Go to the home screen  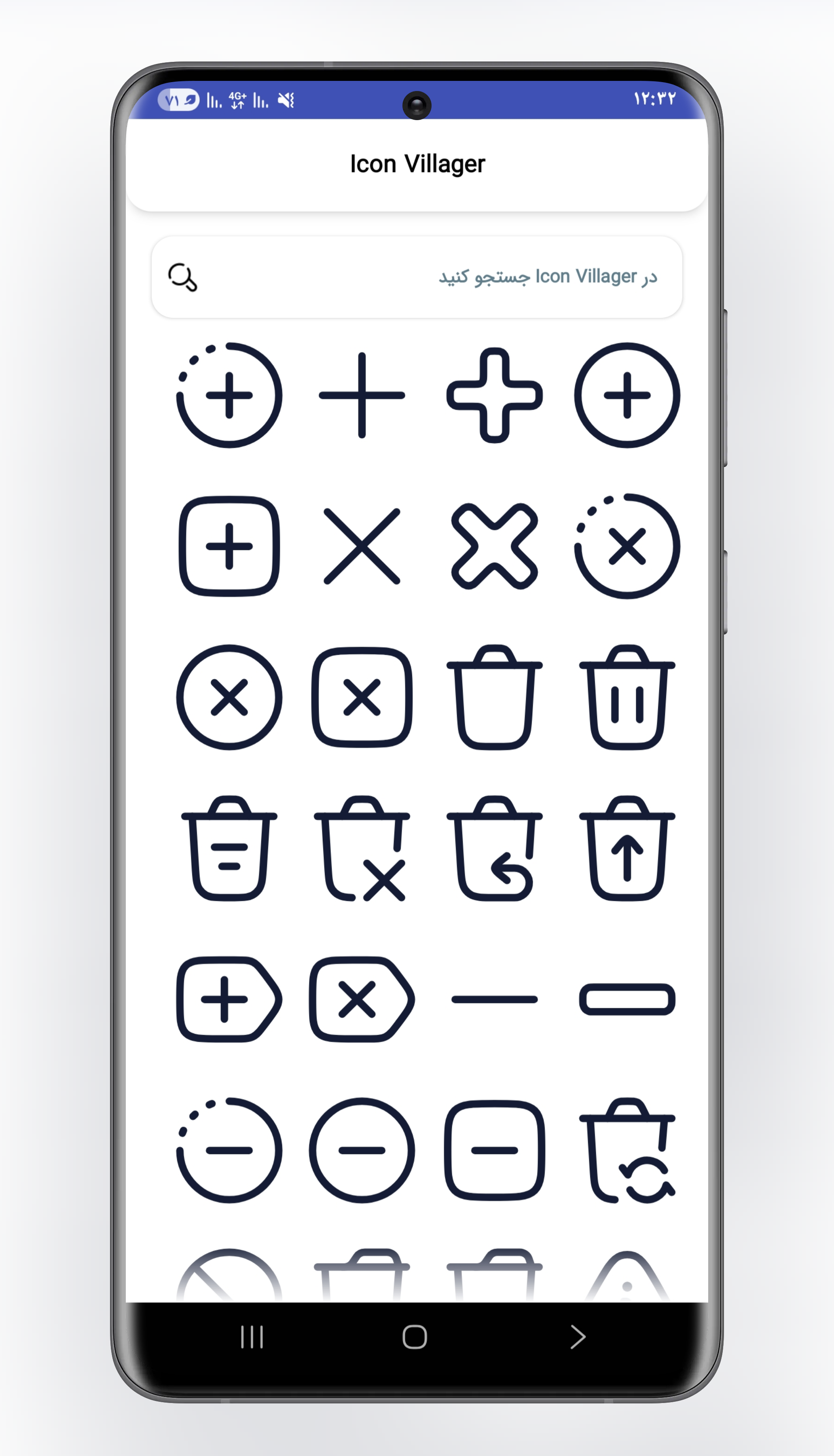[415, 1337]
